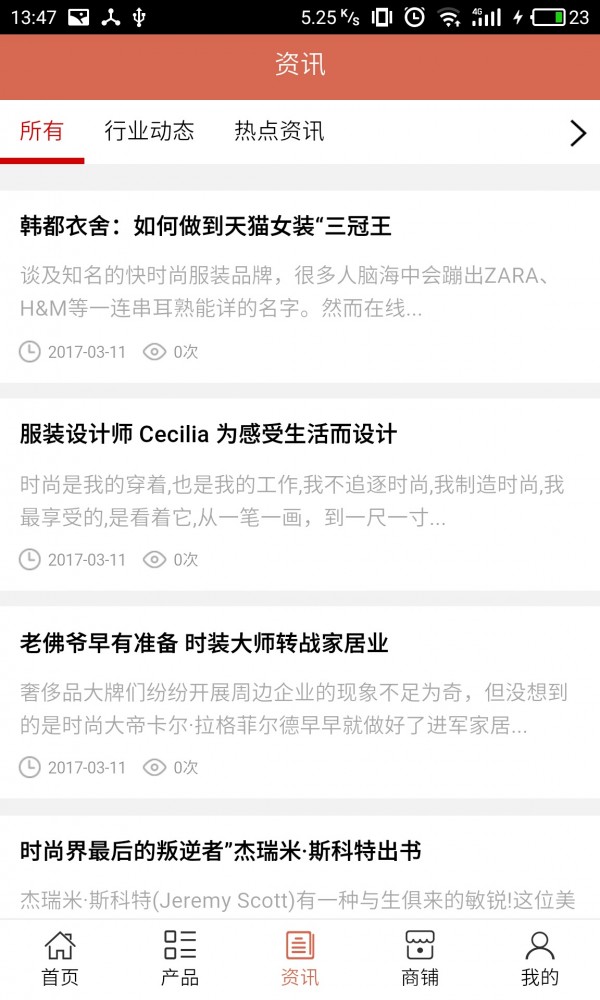The width and height of the screenshot is (600, 1000).
Task: Open the 我的 profile tab
Action: pyautogui.click(x=540, y=958)
